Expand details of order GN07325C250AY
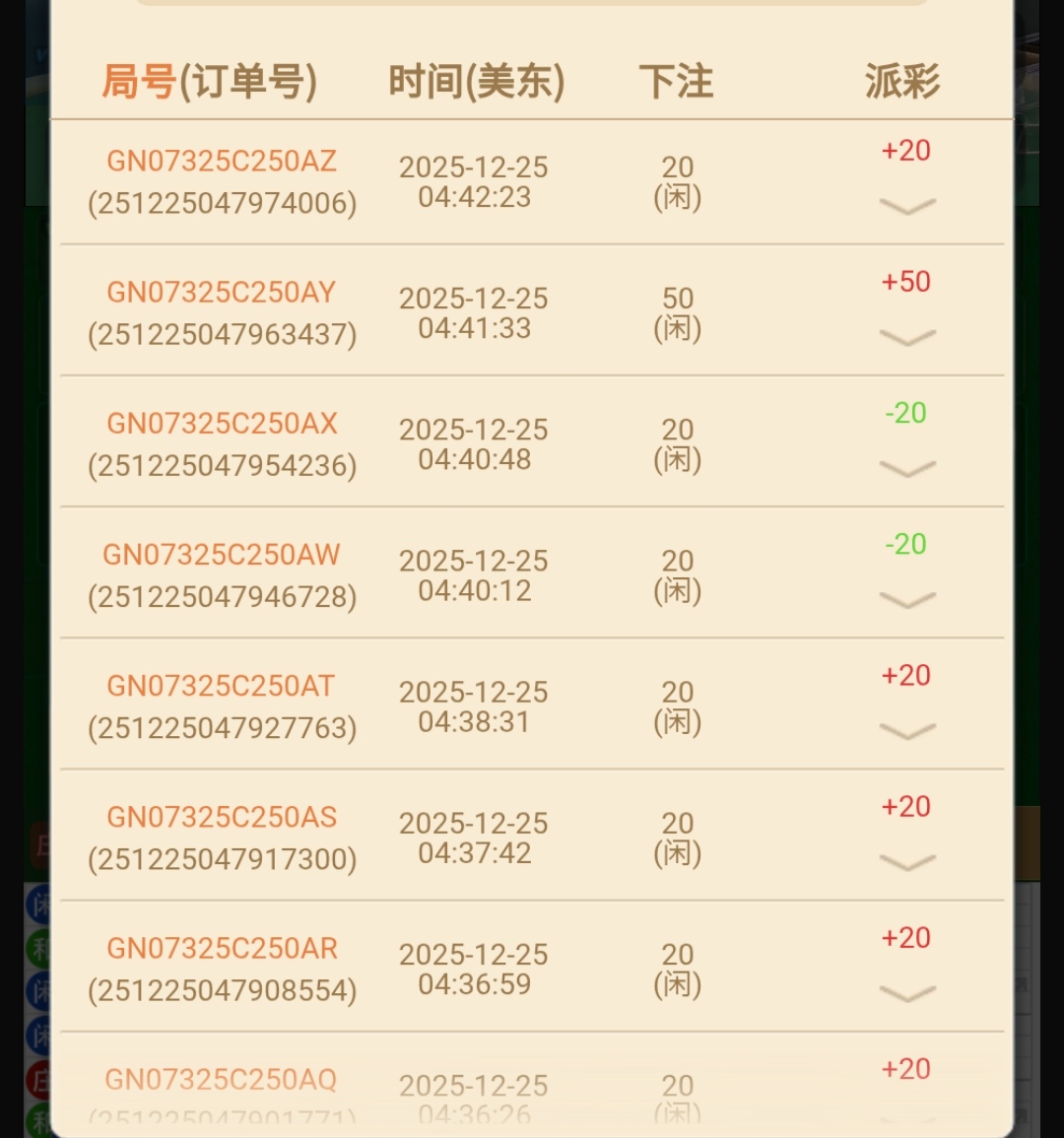The width and height of the screenshot is (1064, 1138). pyautogui.click(x=906, y=338)
